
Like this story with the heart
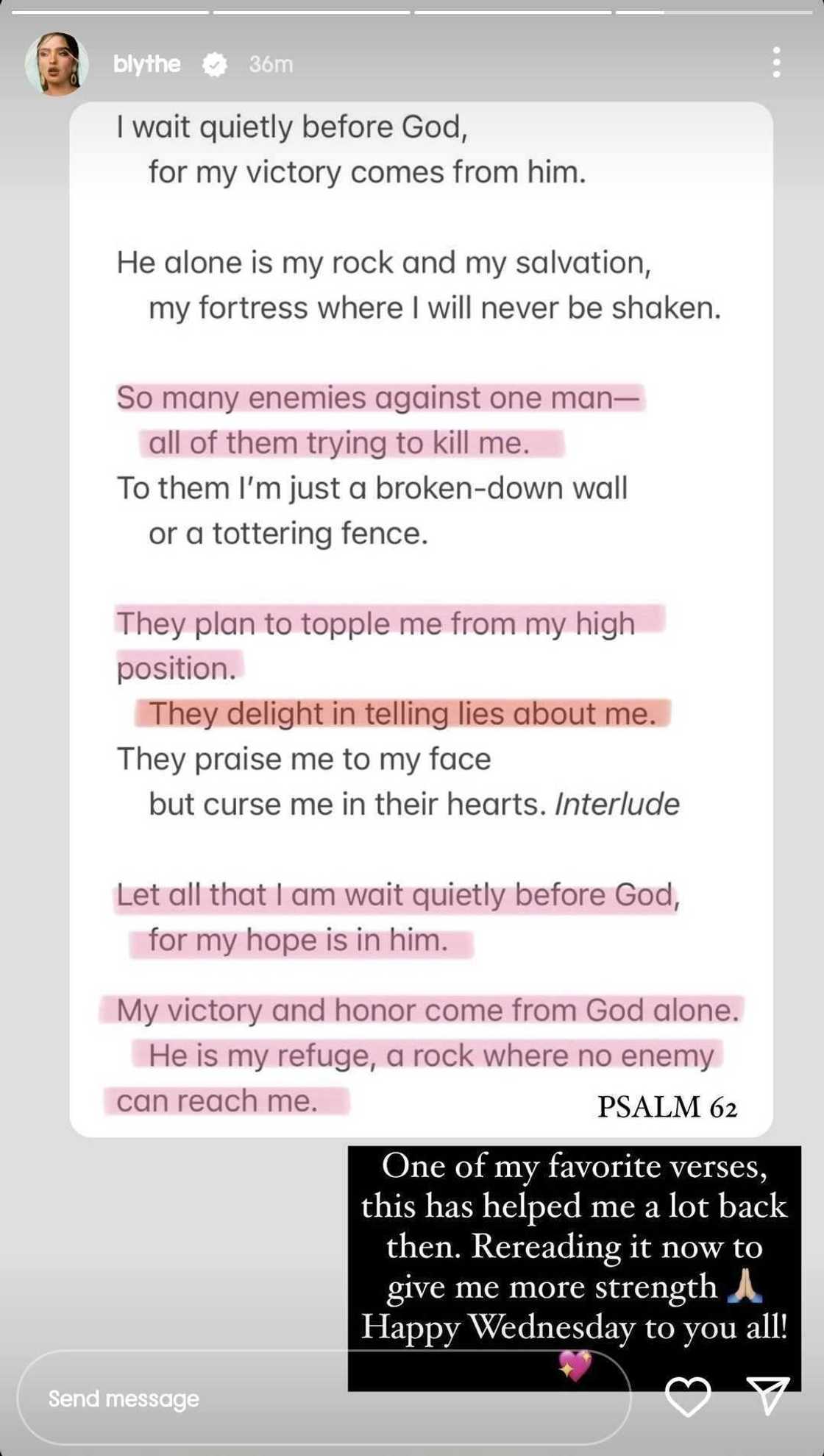[688, 1396]
